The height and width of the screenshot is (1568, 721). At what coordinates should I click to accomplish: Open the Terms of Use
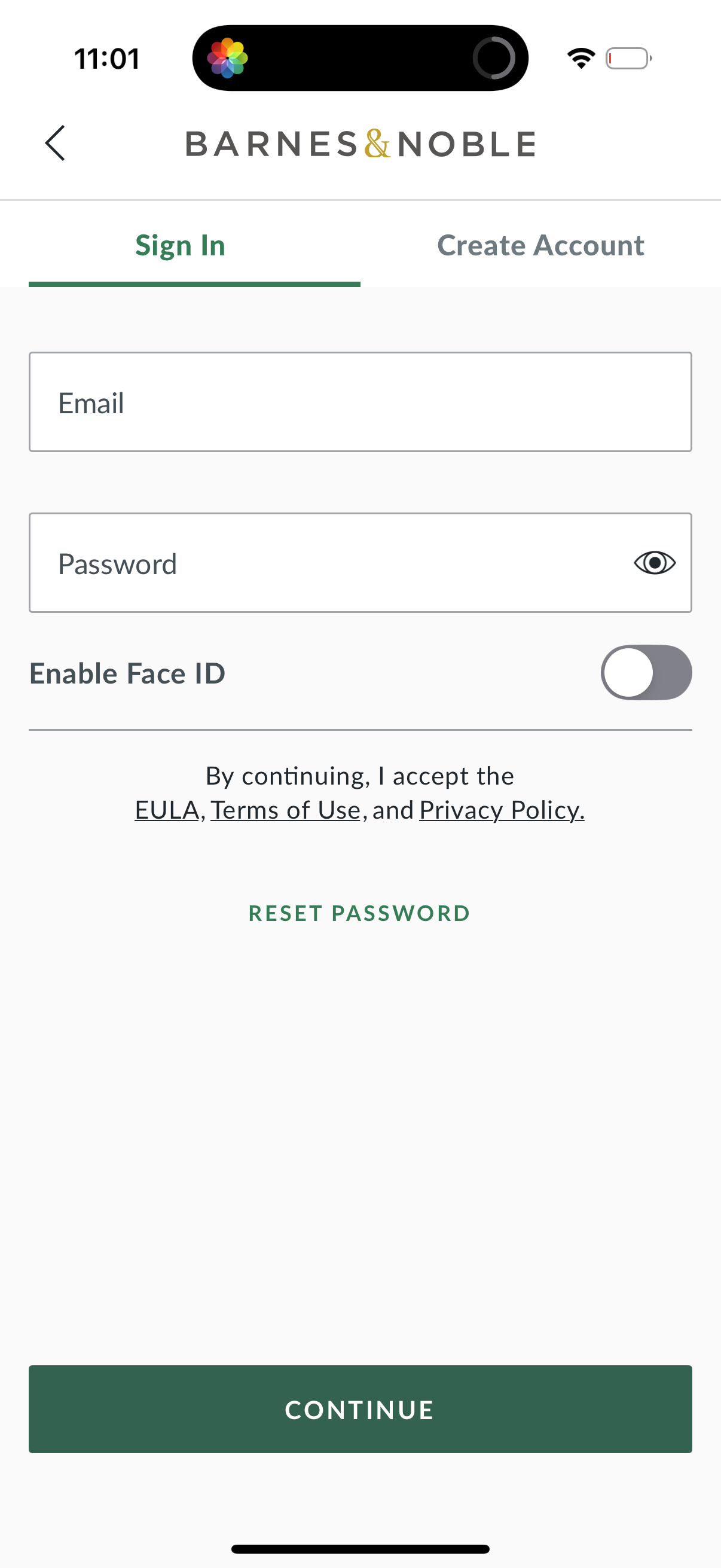pos(285,810)
